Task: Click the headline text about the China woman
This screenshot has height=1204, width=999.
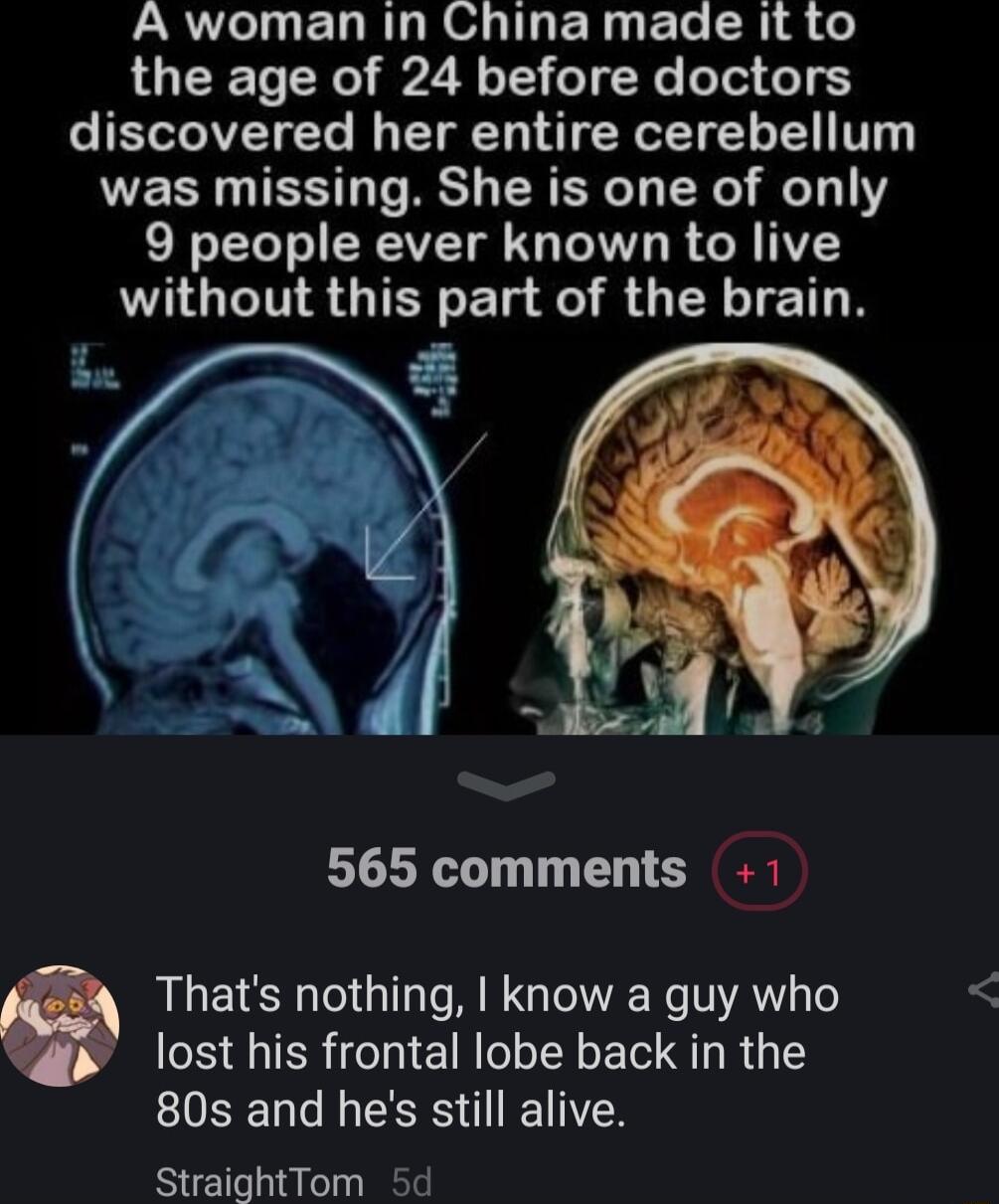Action: [497, 159]
